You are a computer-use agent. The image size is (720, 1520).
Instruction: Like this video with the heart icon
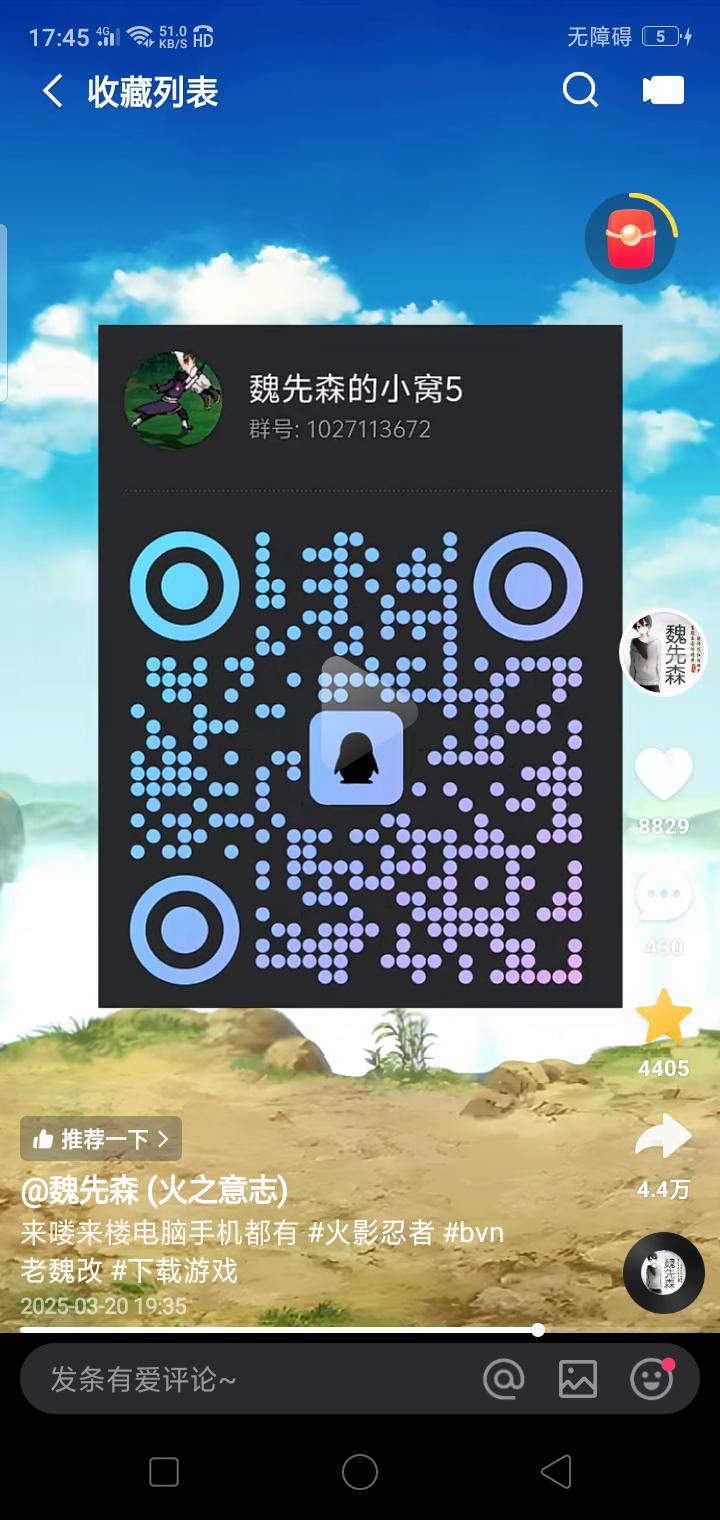(x=663, y=774)
